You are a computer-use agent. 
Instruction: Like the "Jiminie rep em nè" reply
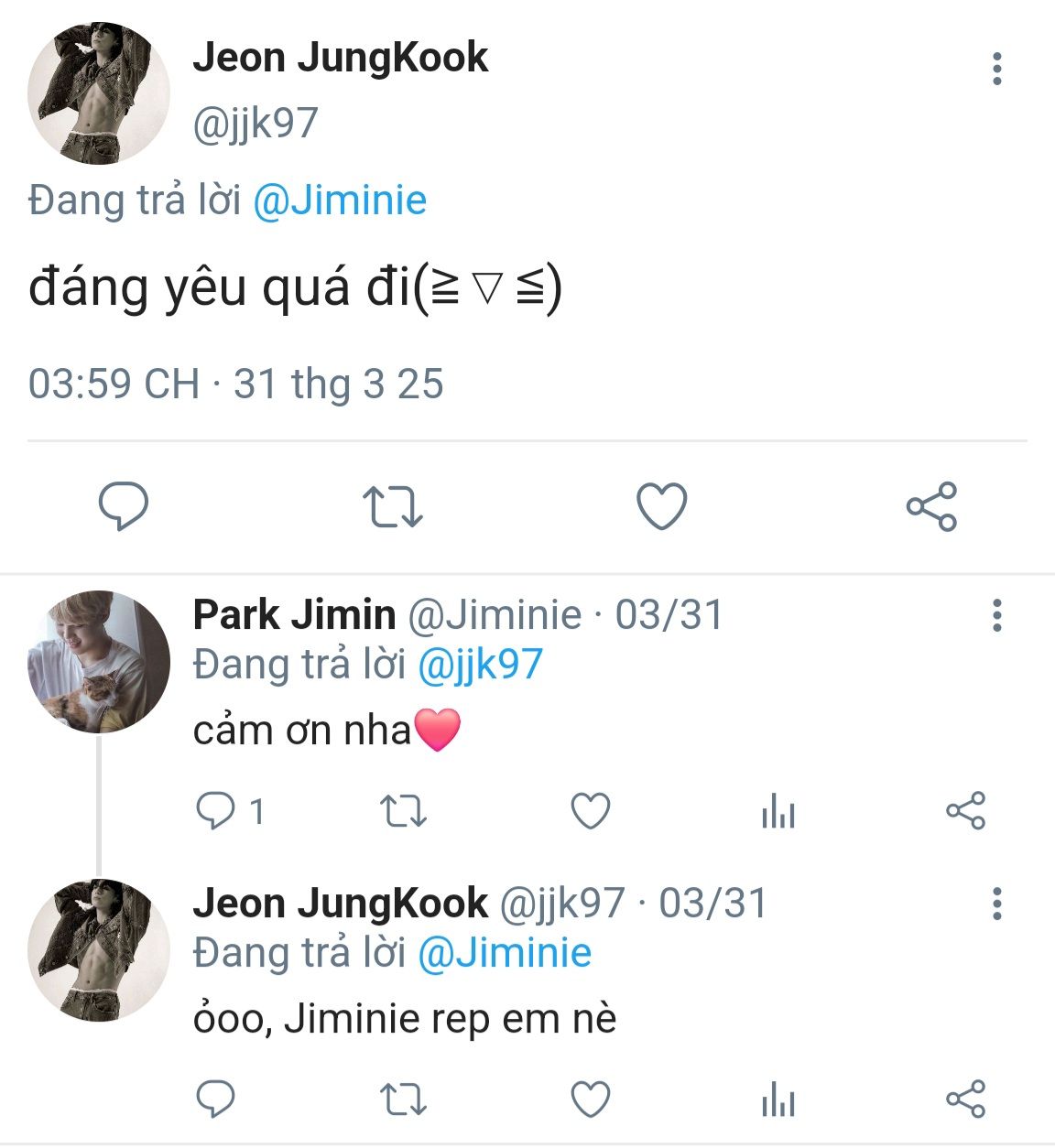tap(591, 1099)
